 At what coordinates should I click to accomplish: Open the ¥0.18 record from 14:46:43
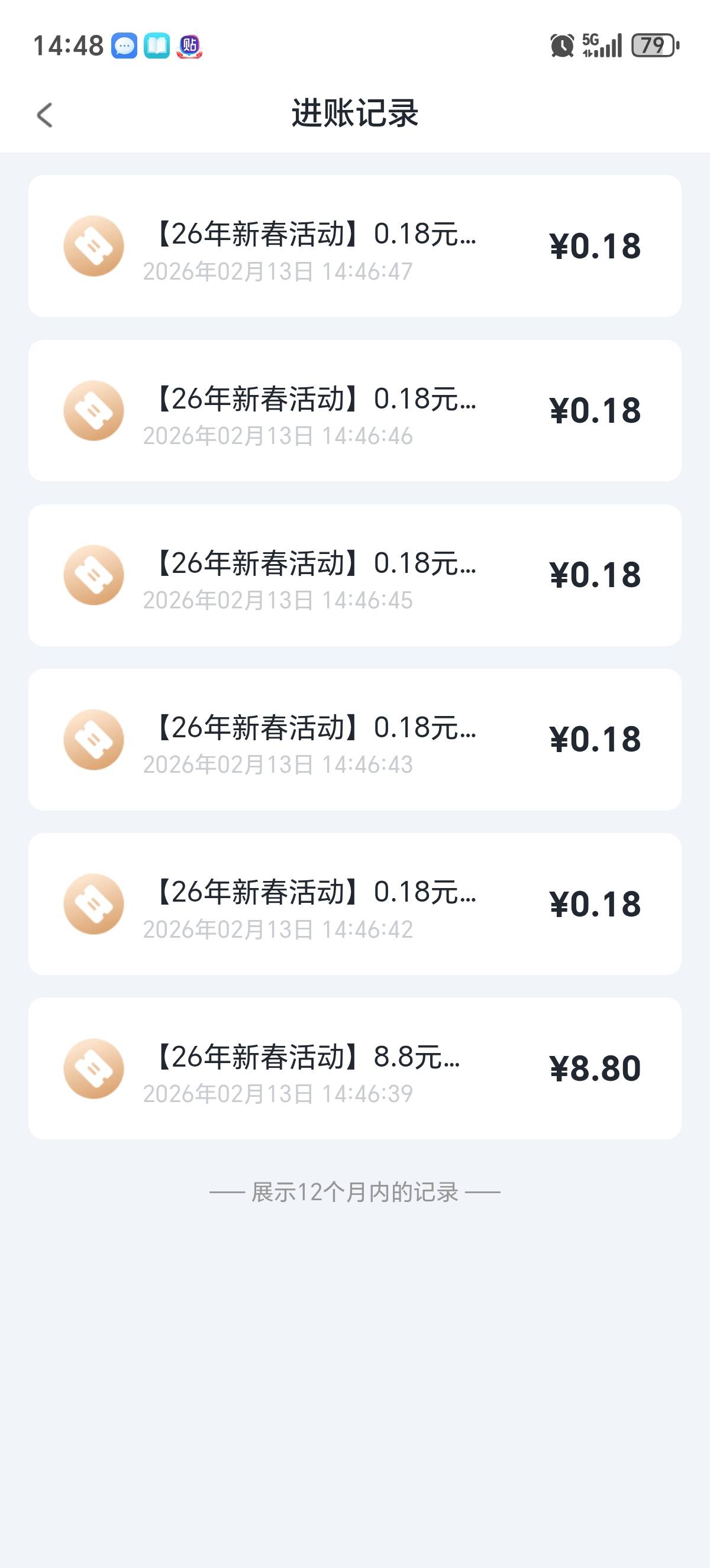click(x=354, y=739)
